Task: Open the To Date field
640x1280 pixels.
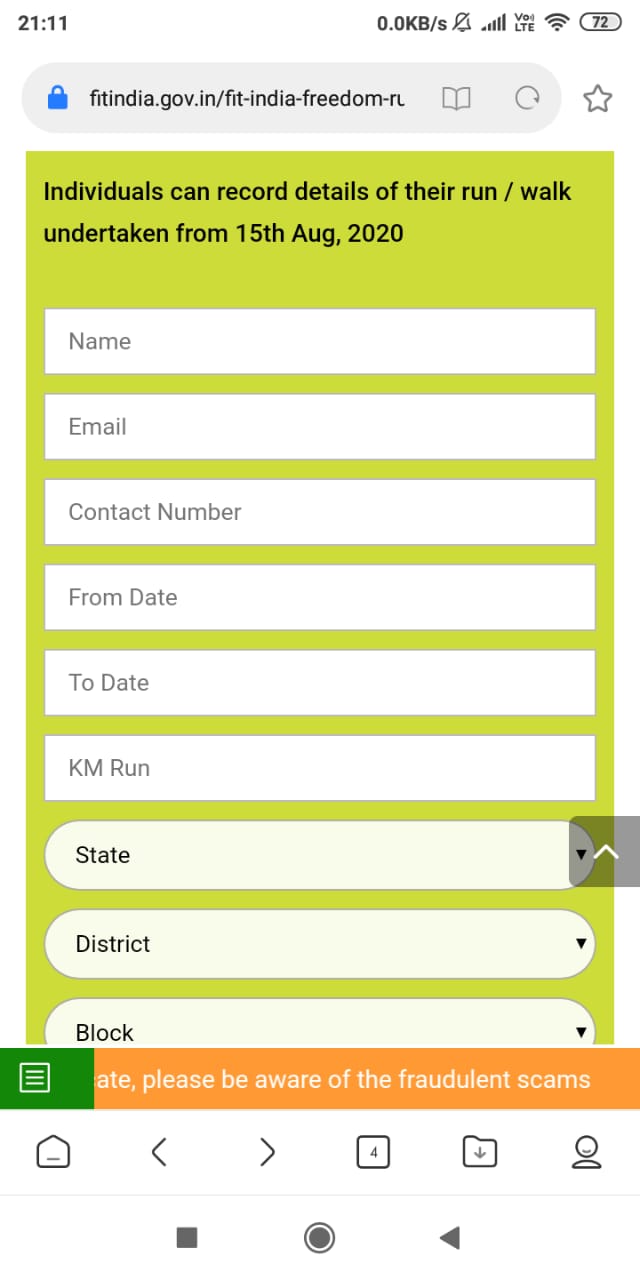Action: (x=320, y=683)
